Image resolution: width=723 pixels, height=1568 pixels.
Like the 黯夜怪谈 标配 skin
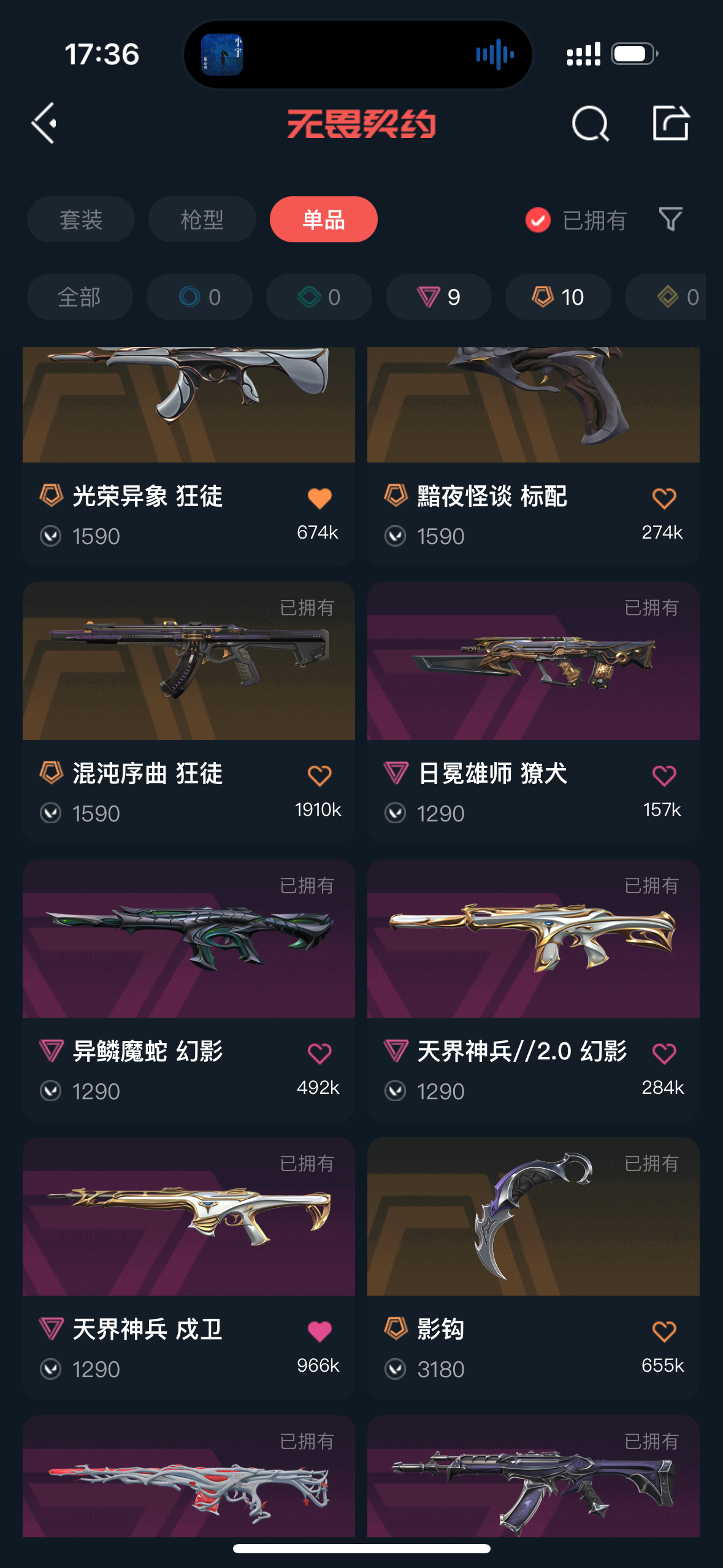tap(664, 498)
